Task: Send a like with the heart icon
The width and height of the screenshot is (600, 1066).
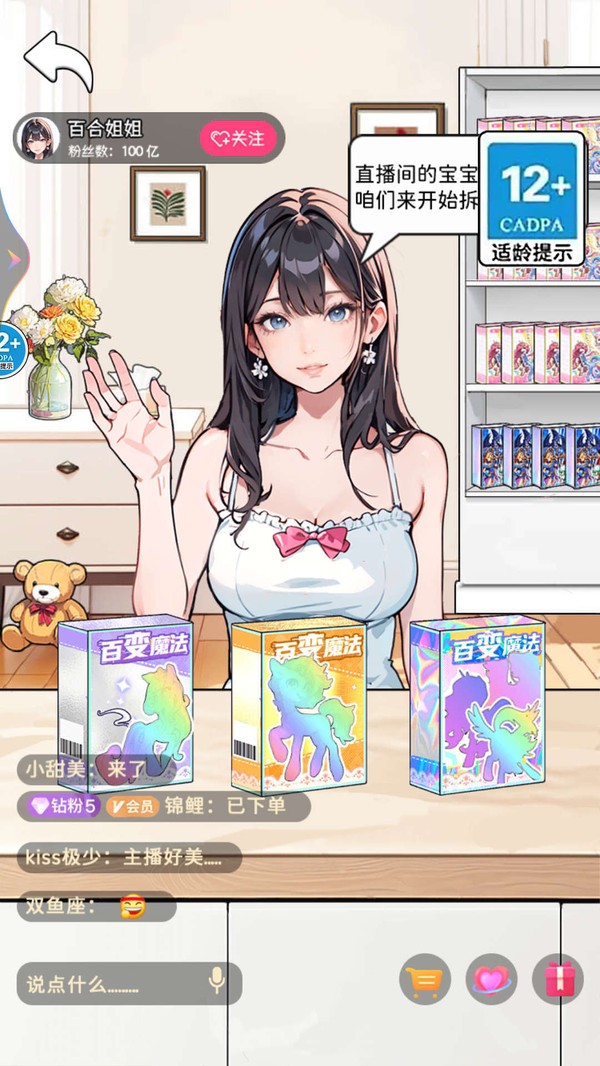Action: 491,980
